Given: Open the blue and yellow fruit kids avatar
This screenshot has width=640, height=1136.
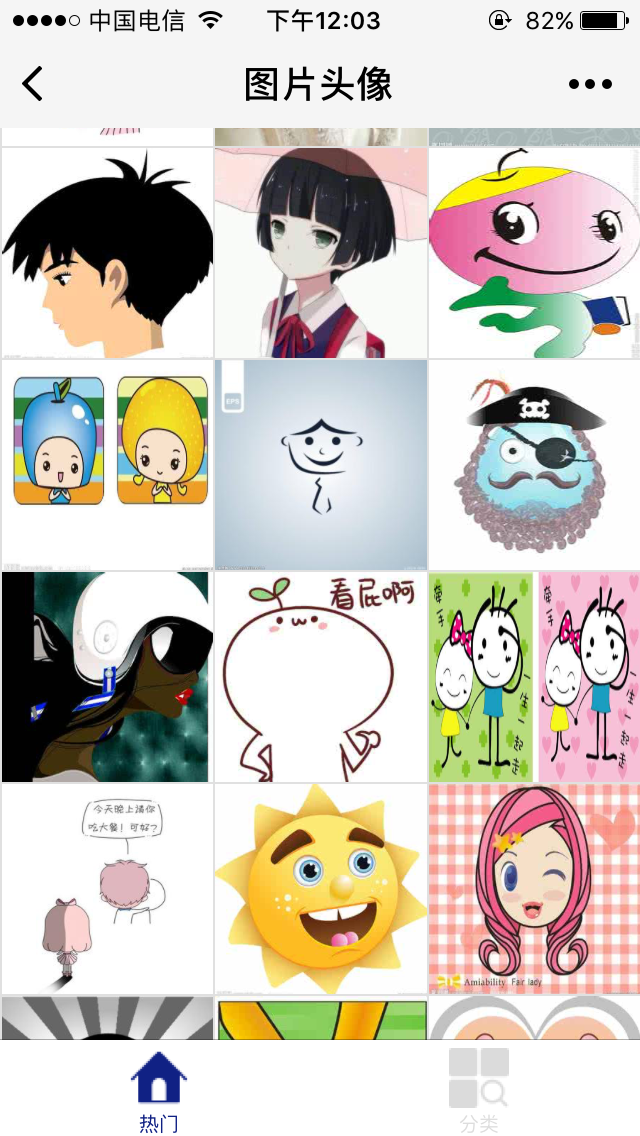Looking at the screenshot, I should pos(107,465).
